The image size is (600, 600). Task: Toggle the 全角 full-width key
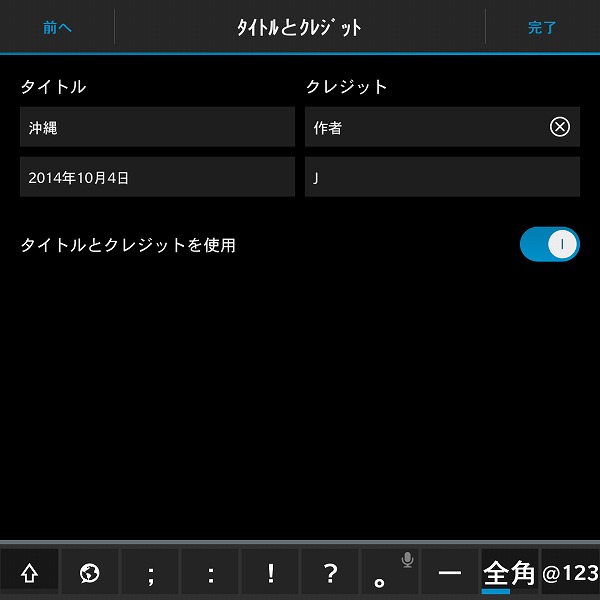coord(509,573)
